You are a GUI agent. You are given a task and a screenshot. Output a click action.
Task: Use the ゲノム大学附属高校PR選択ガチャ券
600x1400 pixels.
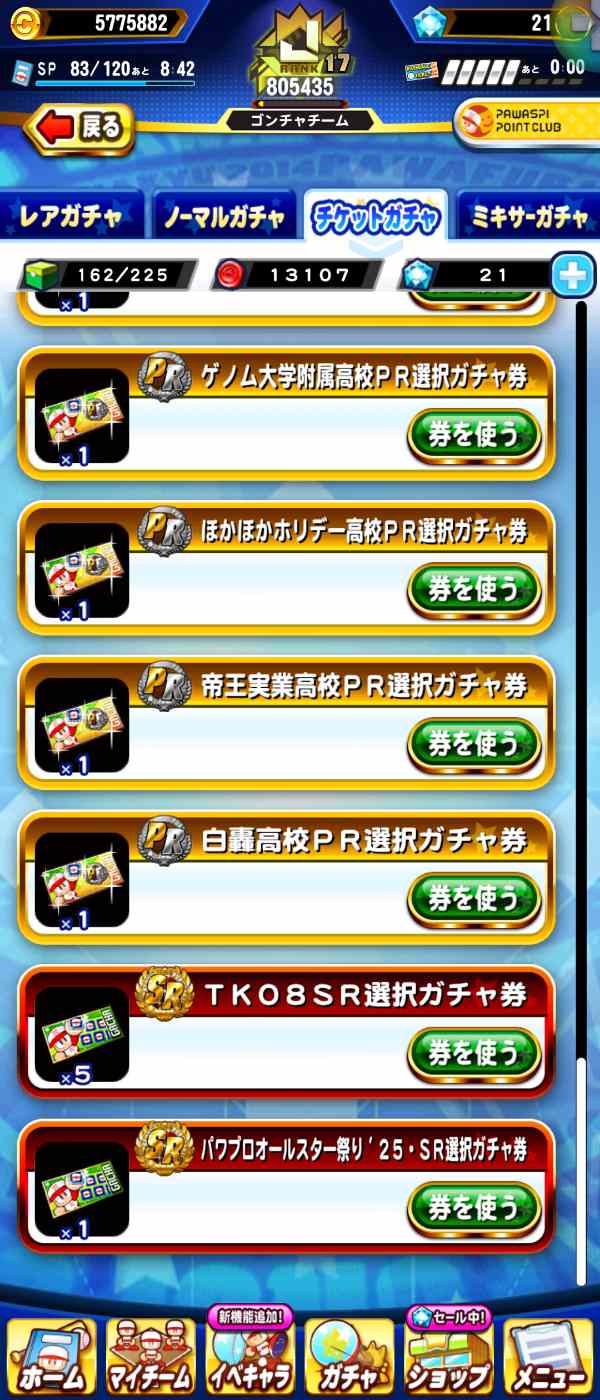tap(473, 435)
